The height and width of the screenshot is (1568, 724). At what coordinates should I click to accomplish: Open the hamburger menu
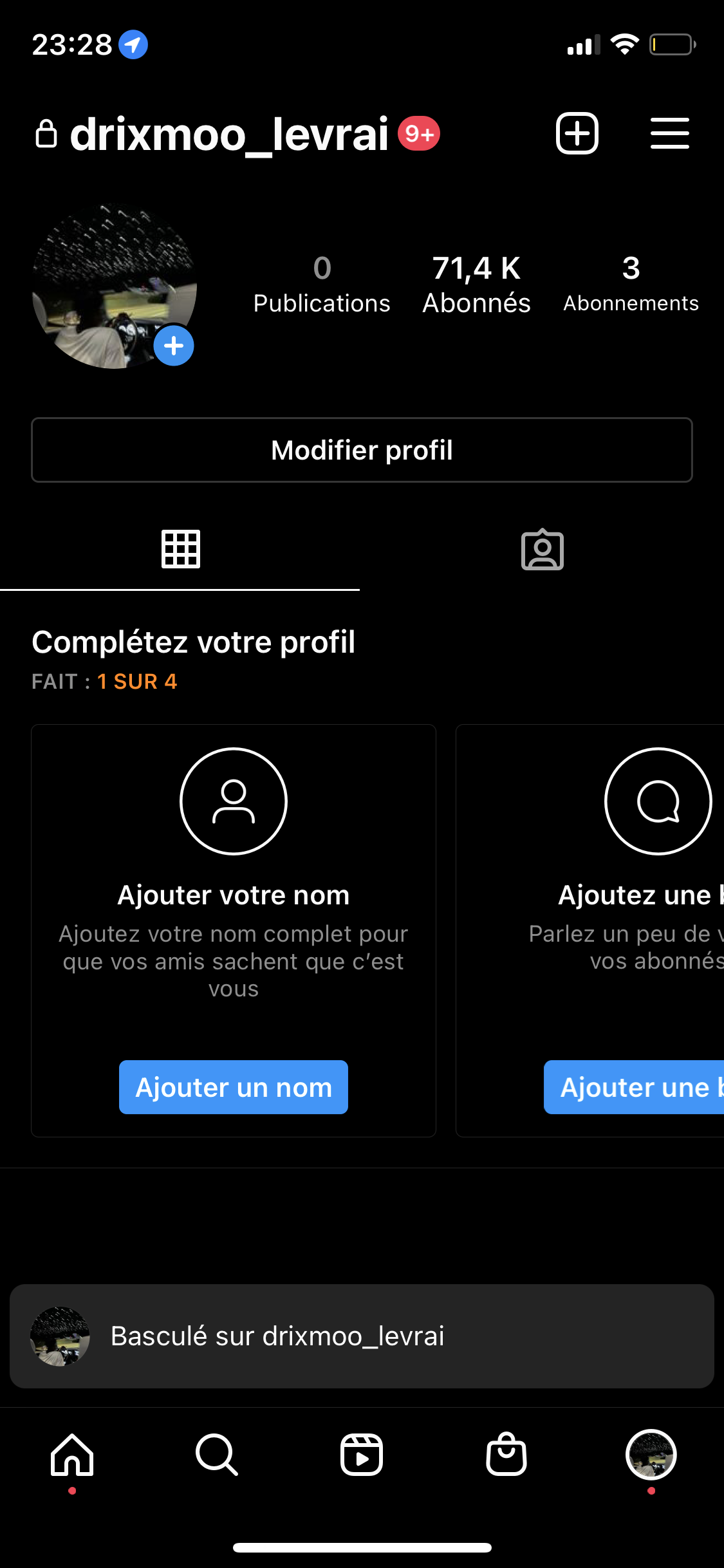click(669, 133)
